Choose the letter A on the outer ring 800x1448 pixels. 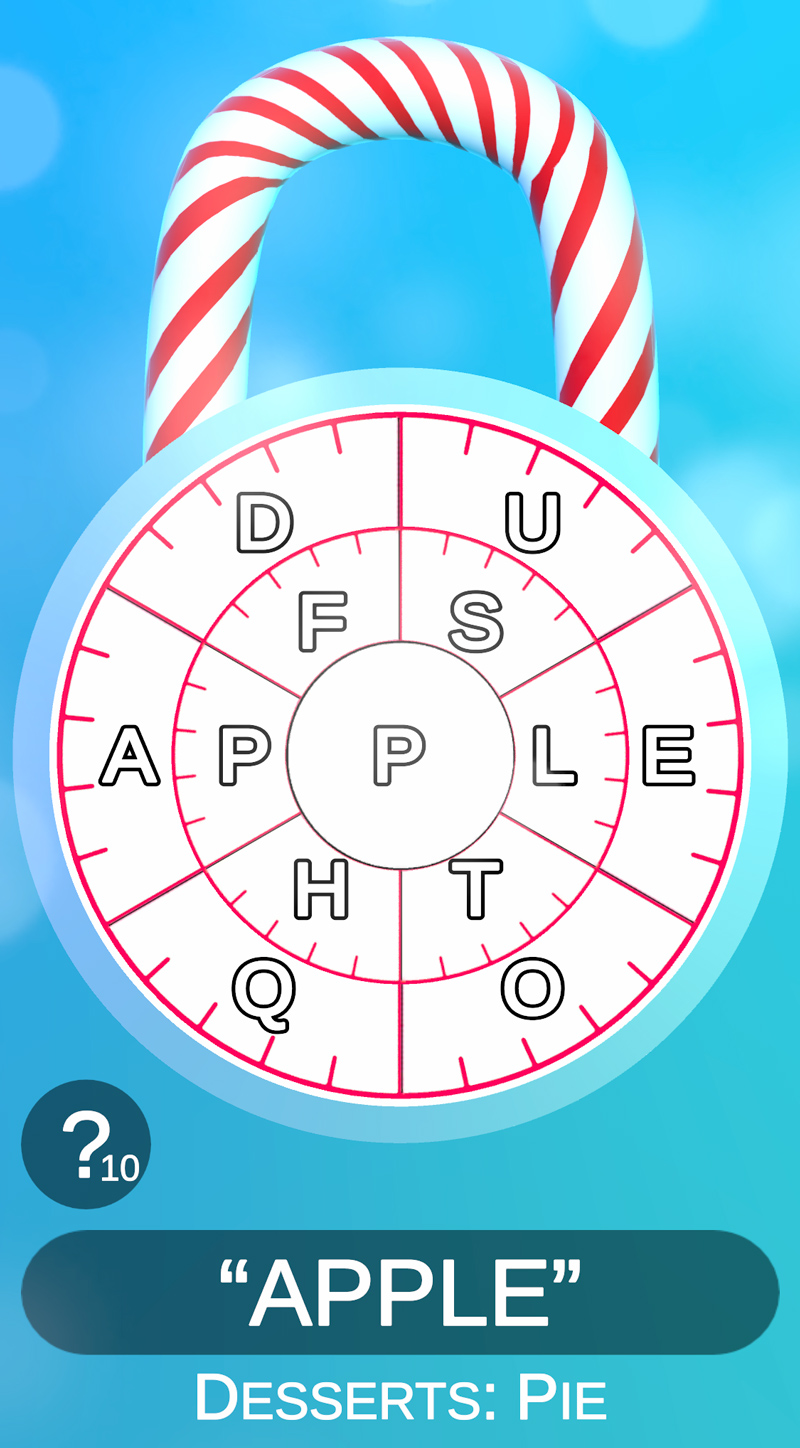[x=130, y=756]
